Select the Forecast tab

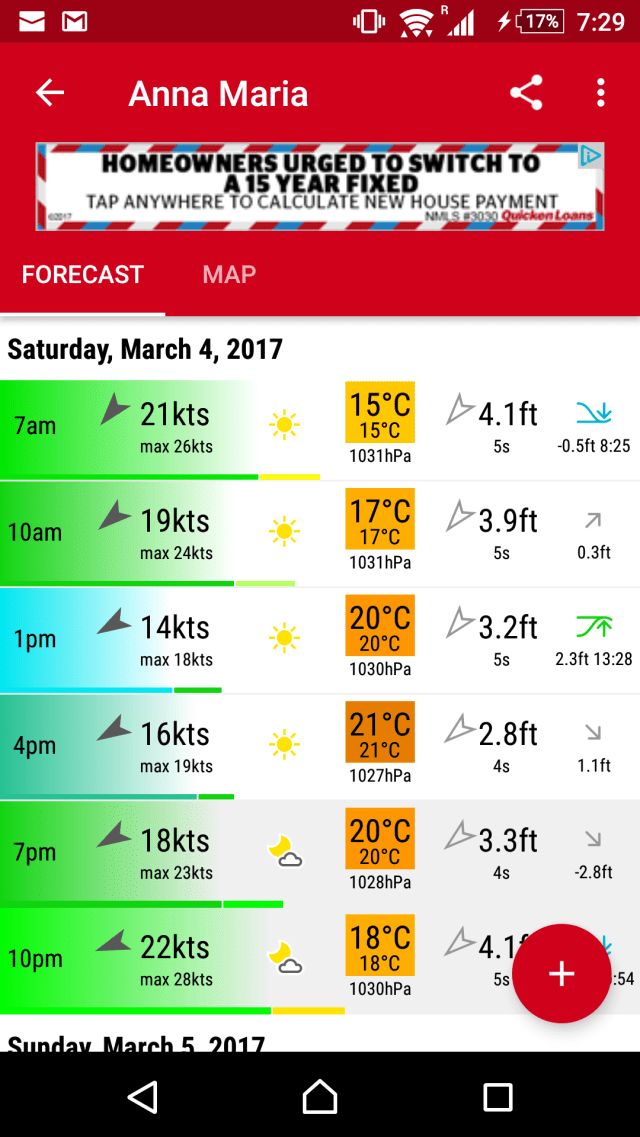click(x=83, y=274)
